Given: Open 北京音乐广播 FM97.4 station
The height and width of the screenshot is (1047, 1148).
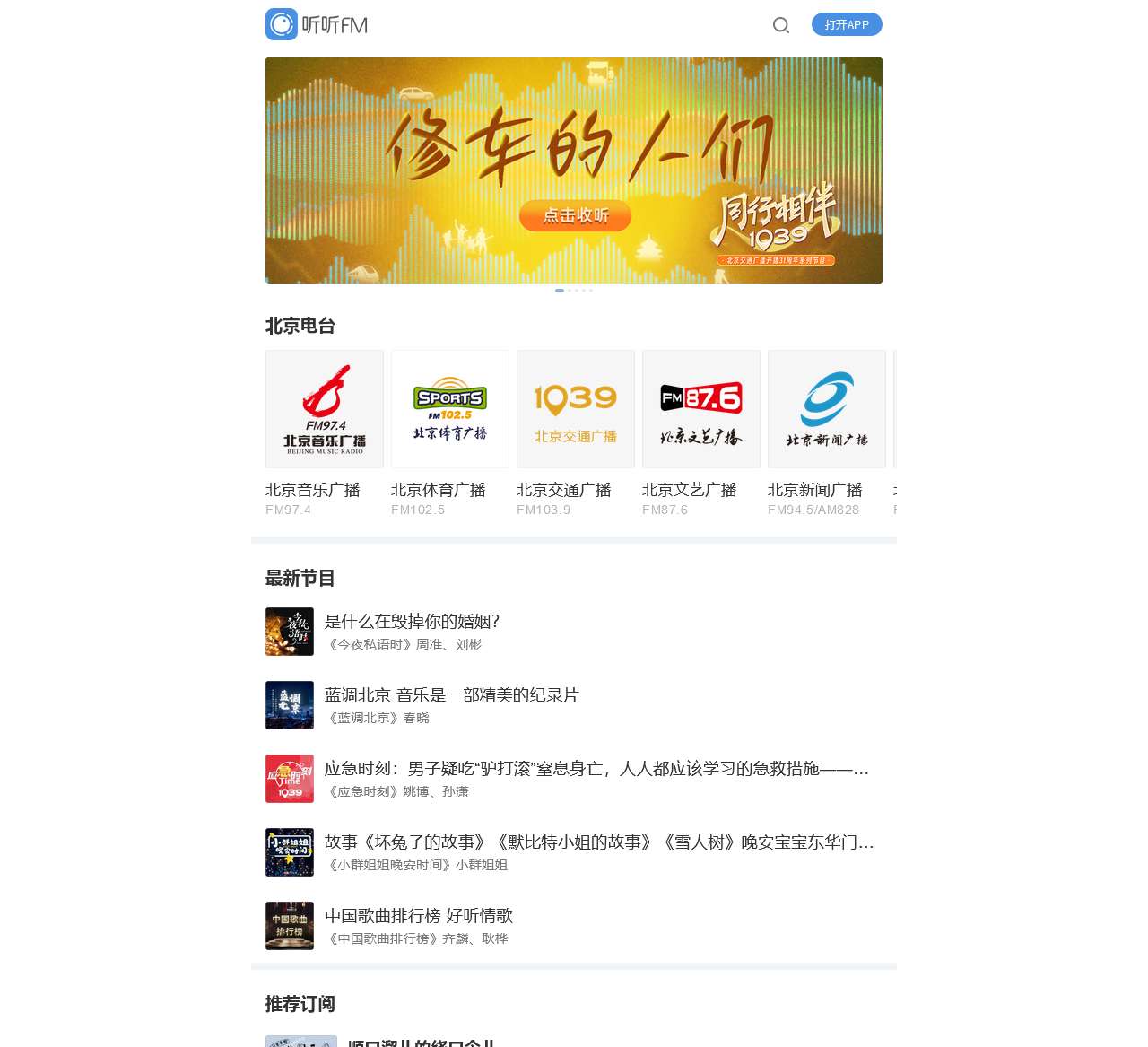Looking at the screenshot, I should 325,409.
